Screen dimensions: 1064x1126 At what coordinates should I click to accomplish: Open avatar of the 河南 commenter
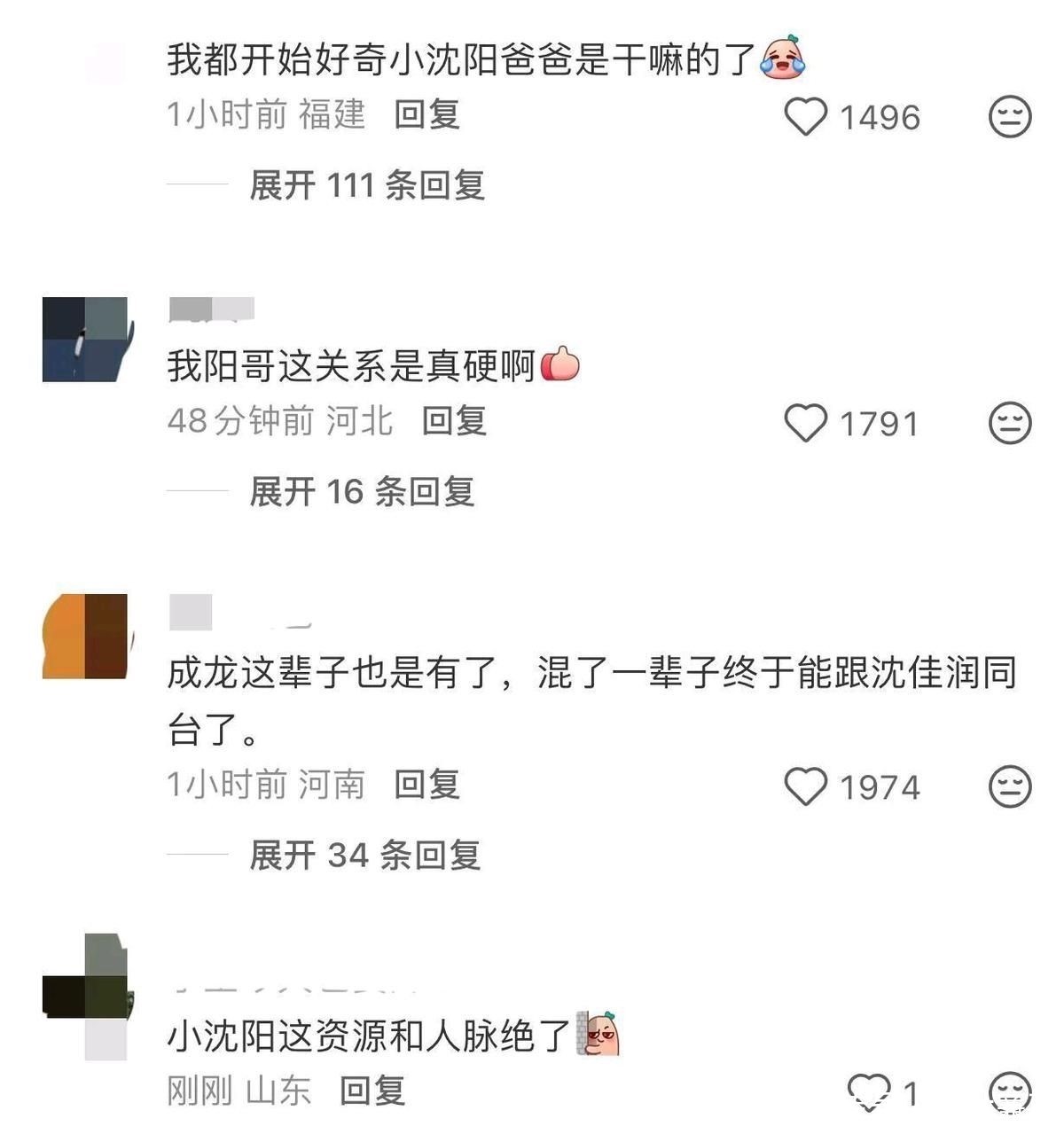[x=85, y=637]
